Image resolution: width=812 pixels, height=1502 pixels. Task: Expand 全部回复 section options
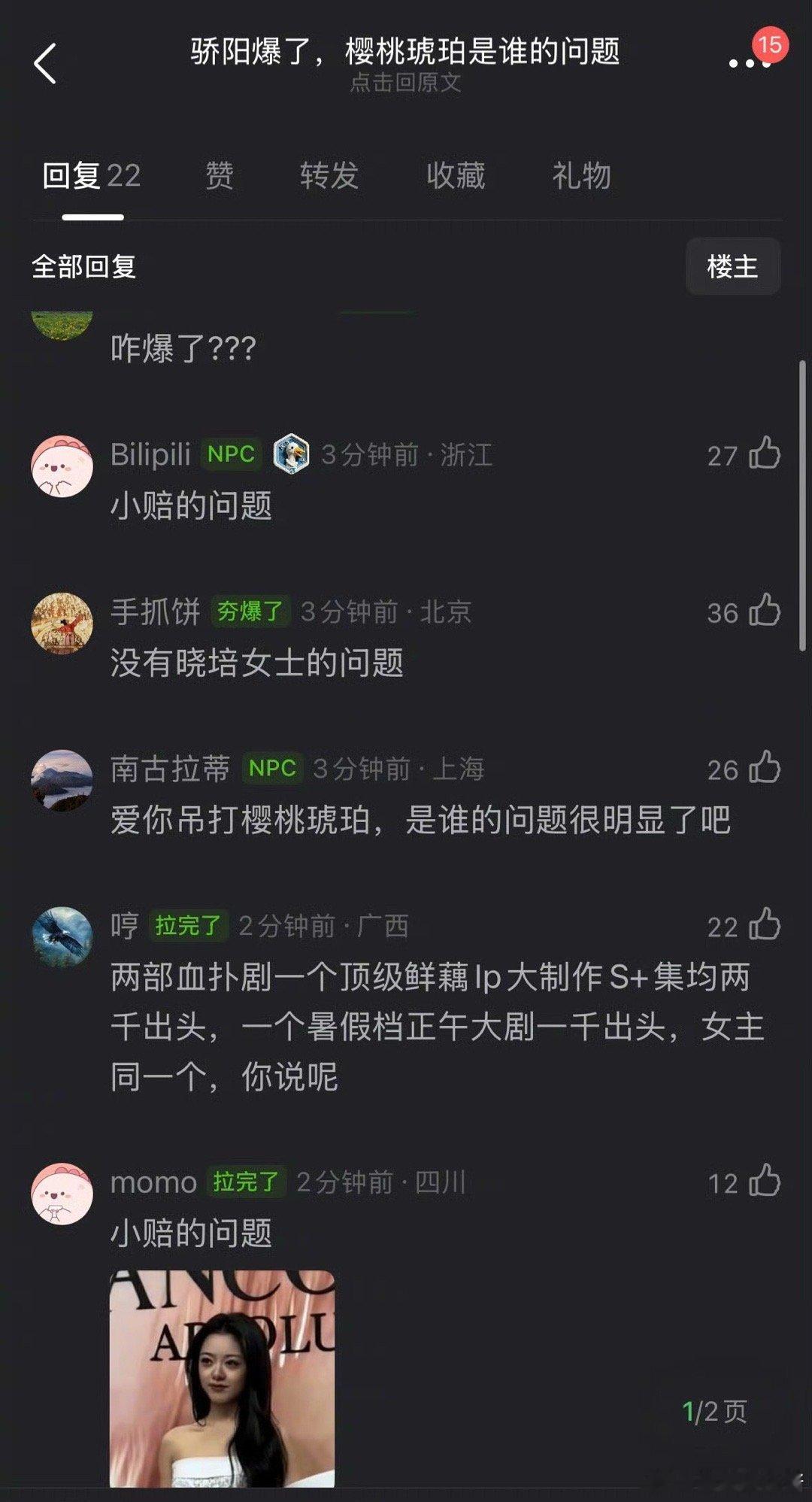click(83, 268)
